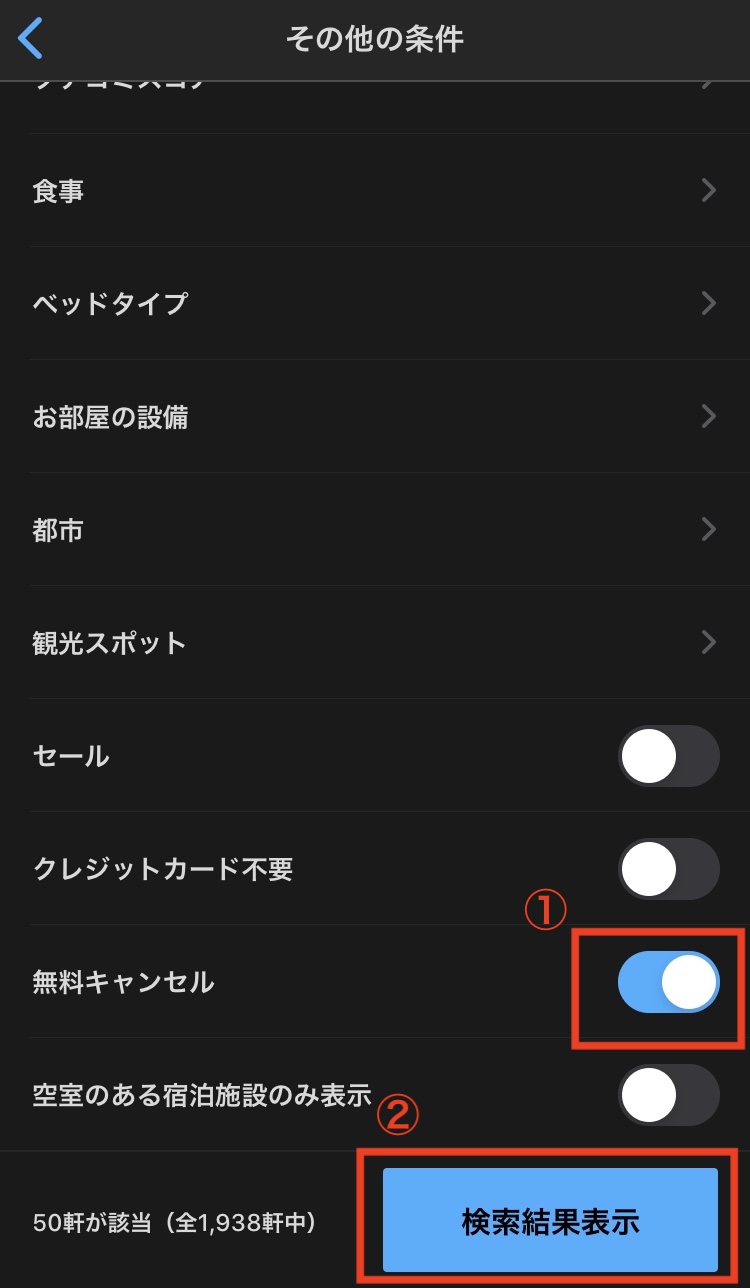Open the 観光スポット filter row

click(x=375, y=642)
